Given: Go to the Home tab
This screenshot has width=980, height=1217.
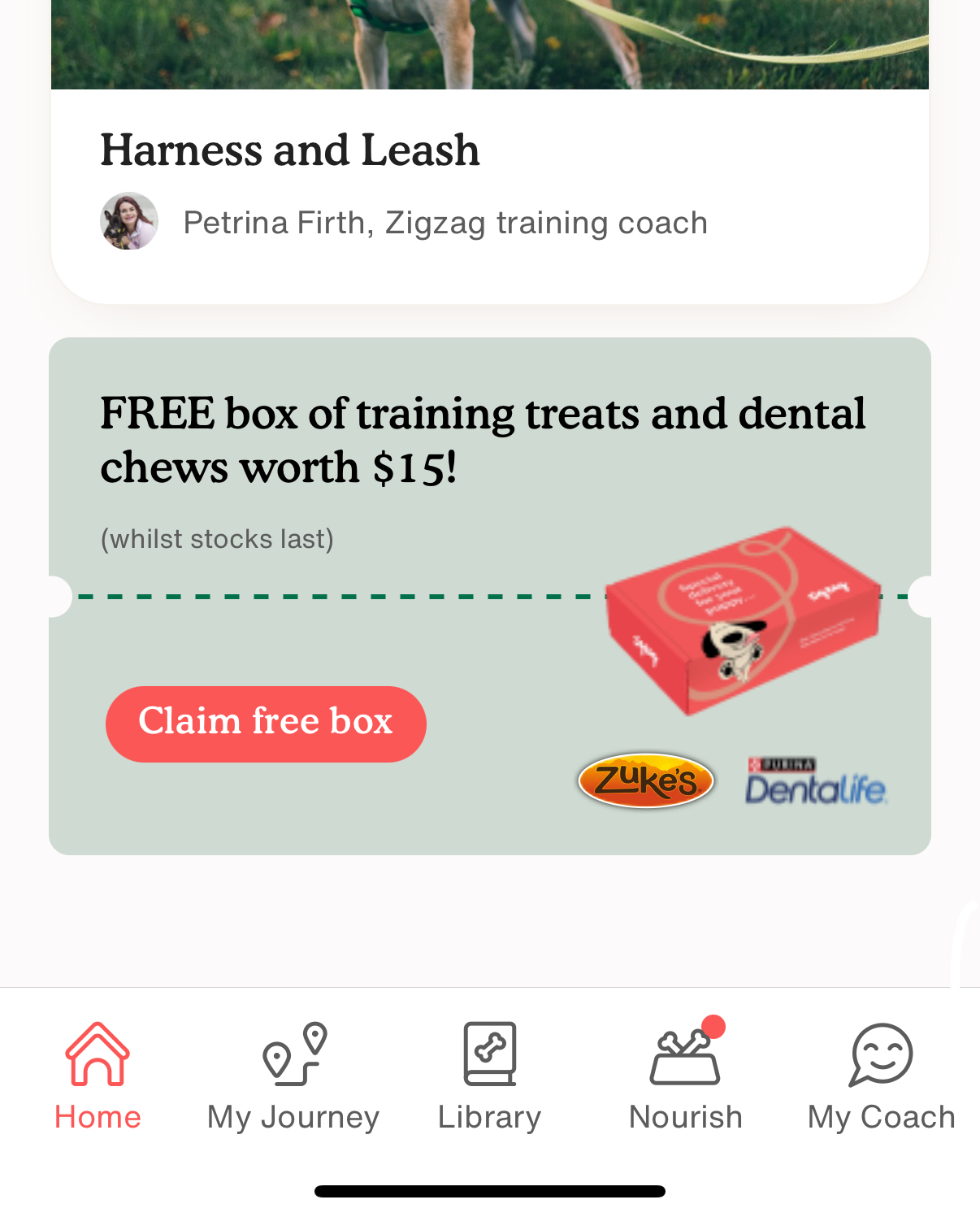Looking at the screenshot, I should (x=98, y=1075).
